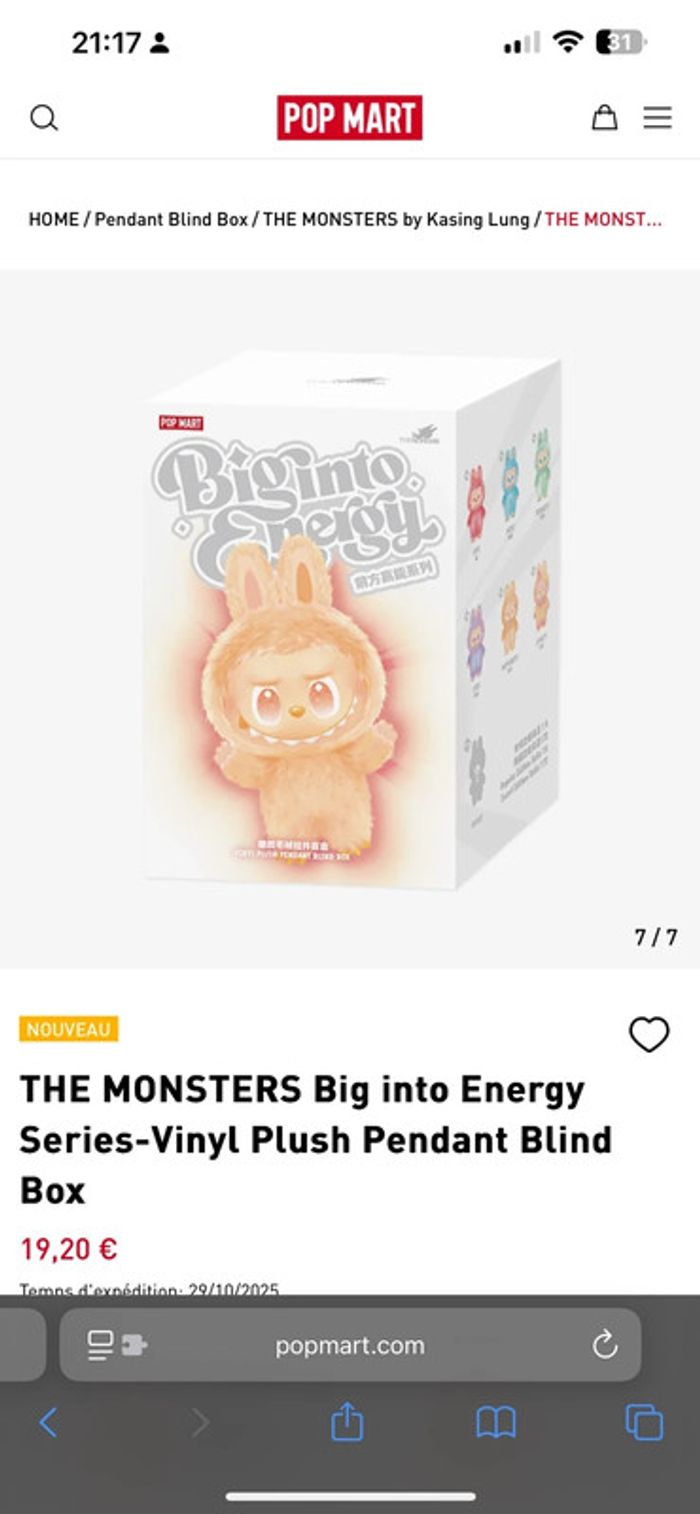Open Safari page settings icon

click(116, 1346)
